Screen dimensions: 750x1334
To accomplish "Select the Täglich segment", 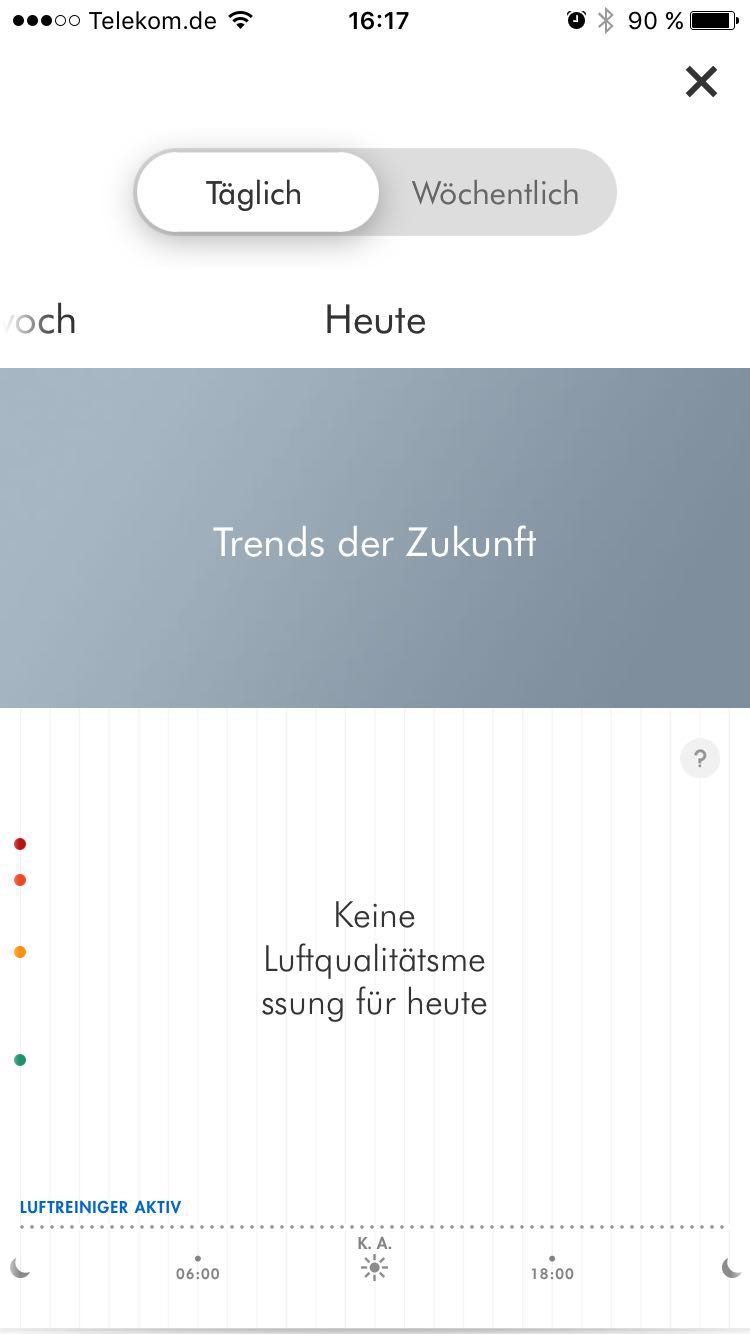I will pyautogui.click(x=254, y=193).
